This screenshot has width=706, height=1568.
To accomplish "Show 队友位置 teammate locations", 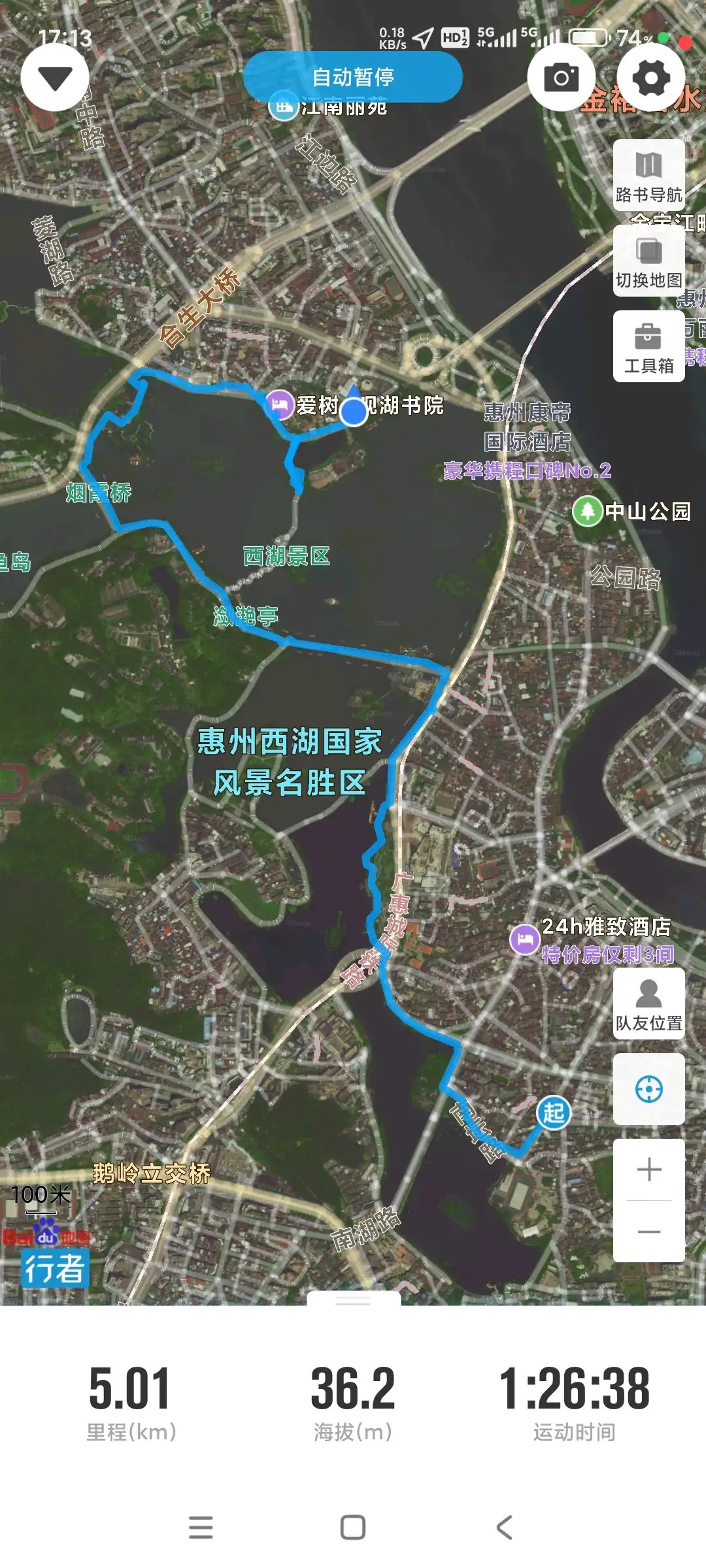I will (x=648, y=1004).
